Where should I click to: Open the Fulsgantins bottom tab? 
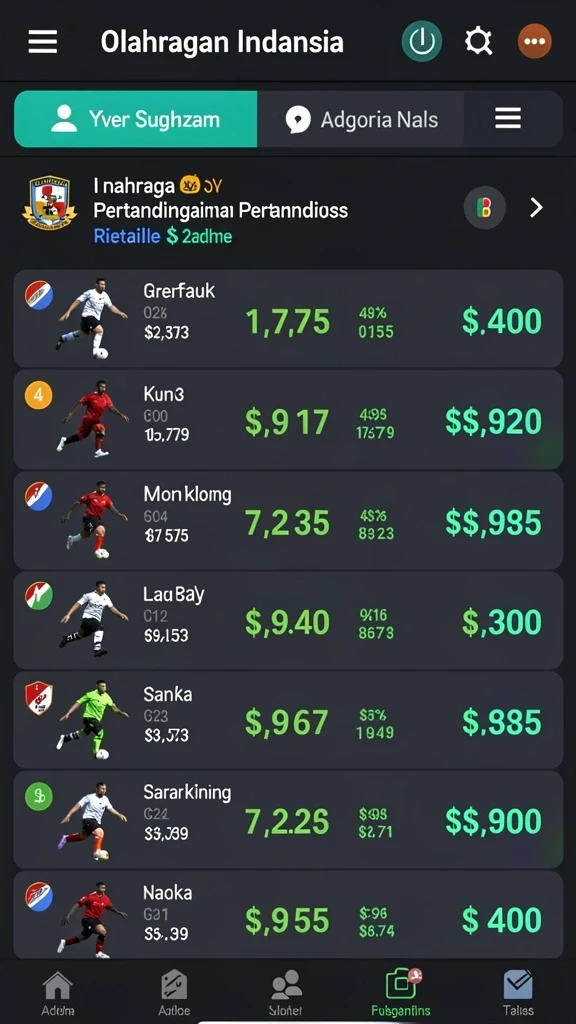(401, 993)
